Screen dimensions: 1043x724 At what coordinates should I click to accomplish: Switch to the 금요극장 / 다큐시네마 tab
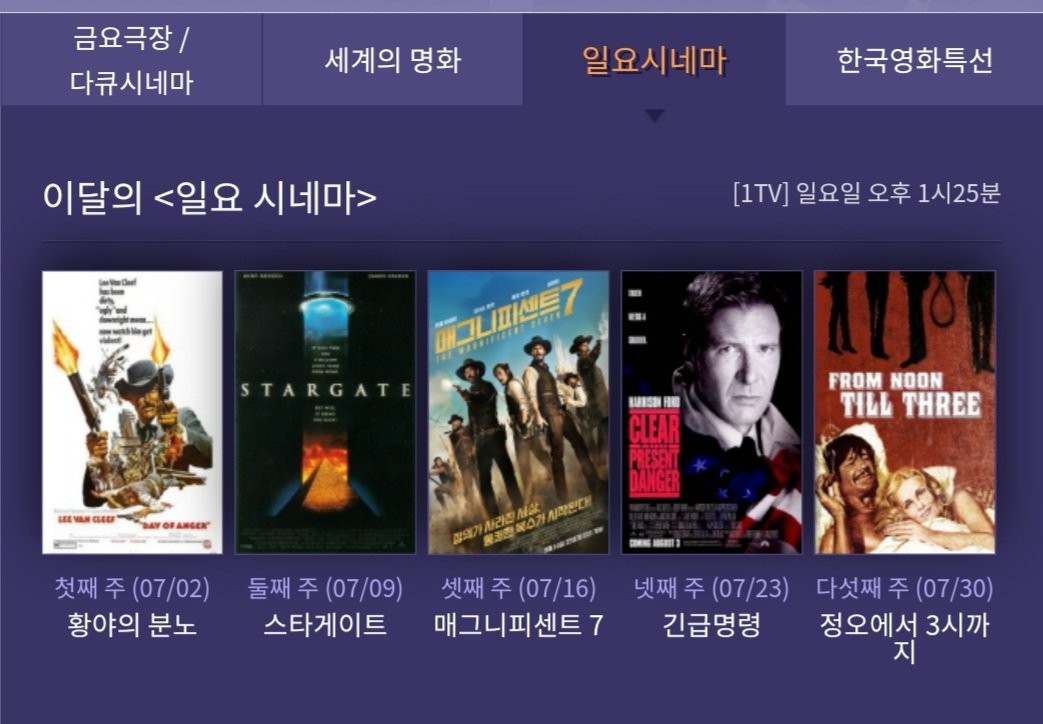coord(131,60)
